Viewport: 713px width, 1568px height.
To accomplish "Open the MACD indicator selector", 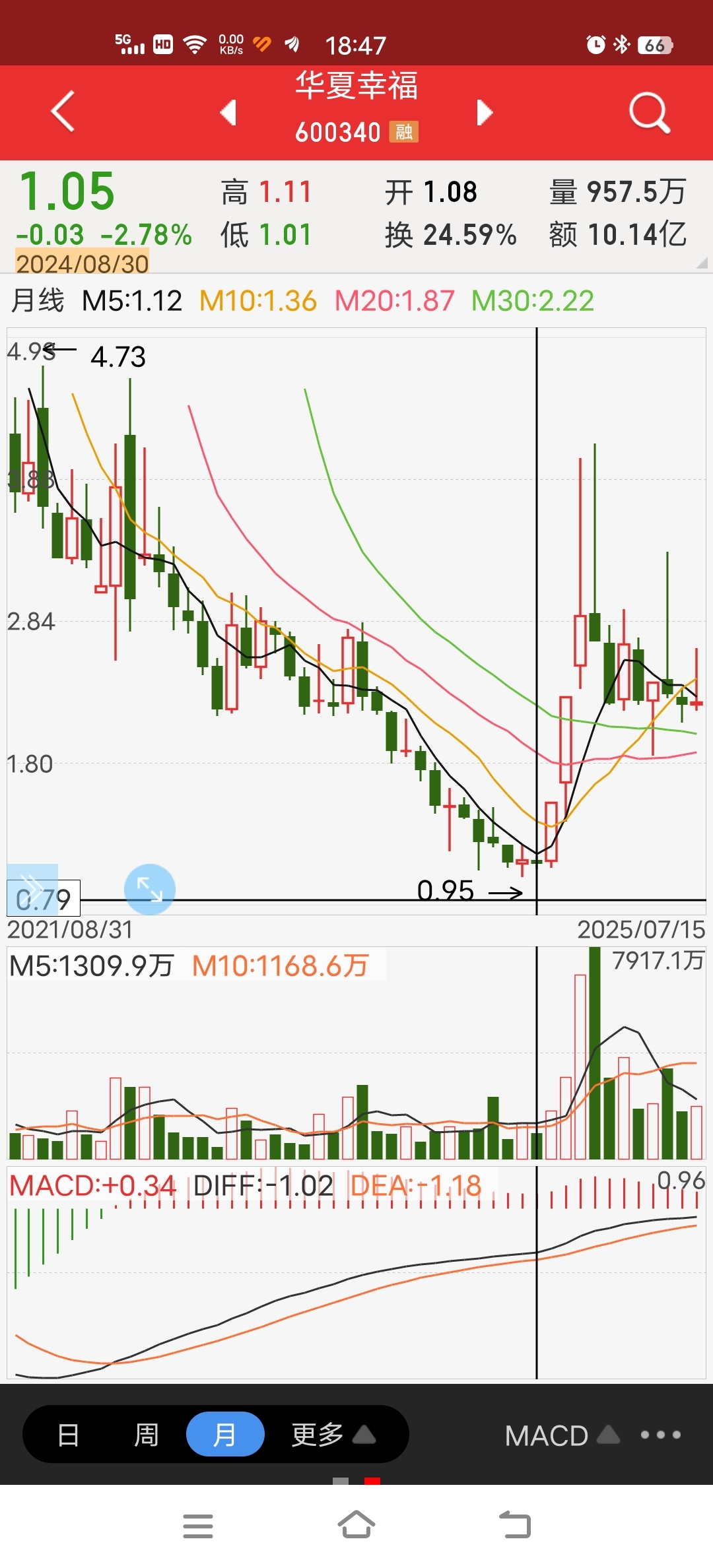I will [x=562, y=1435].
